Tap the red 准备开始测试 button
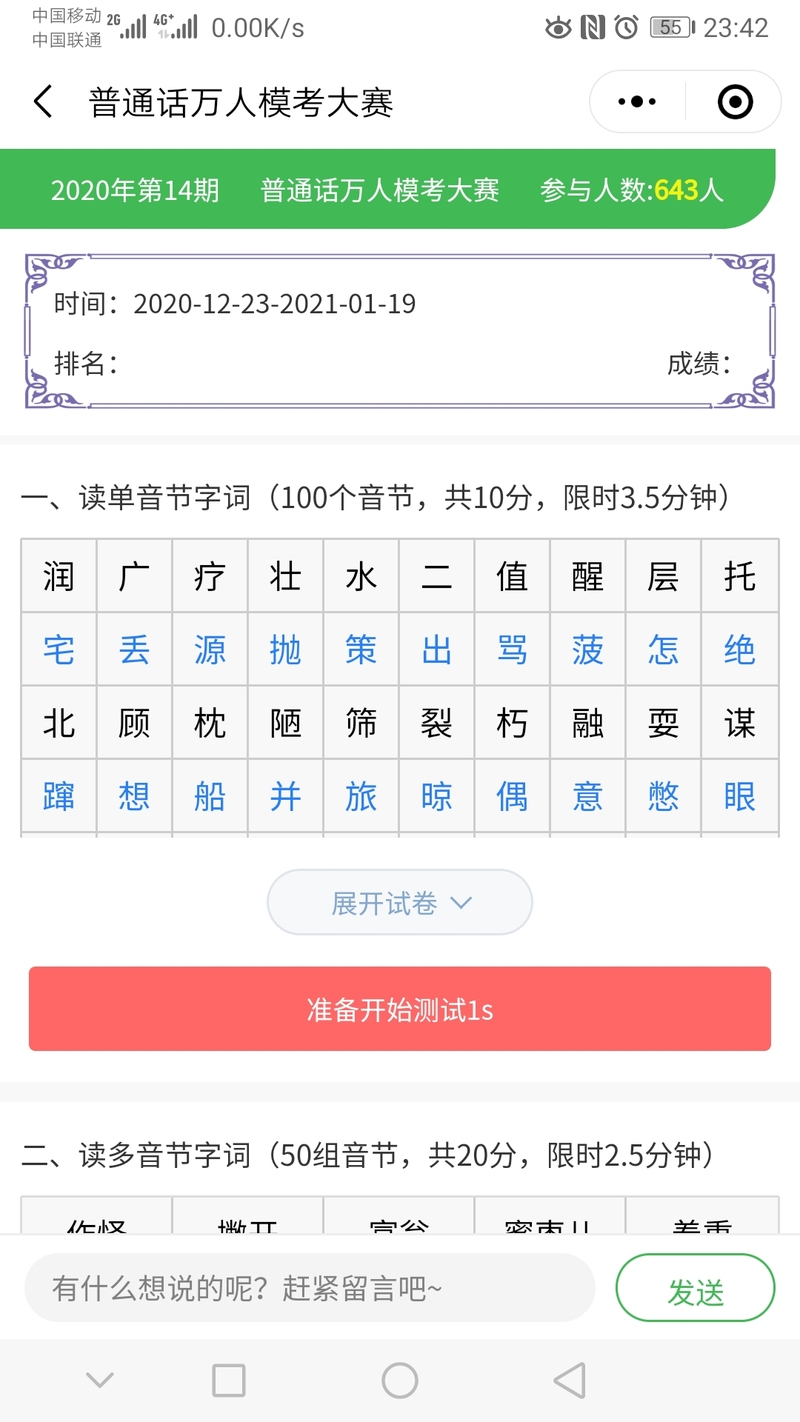 click(400, 1009)
